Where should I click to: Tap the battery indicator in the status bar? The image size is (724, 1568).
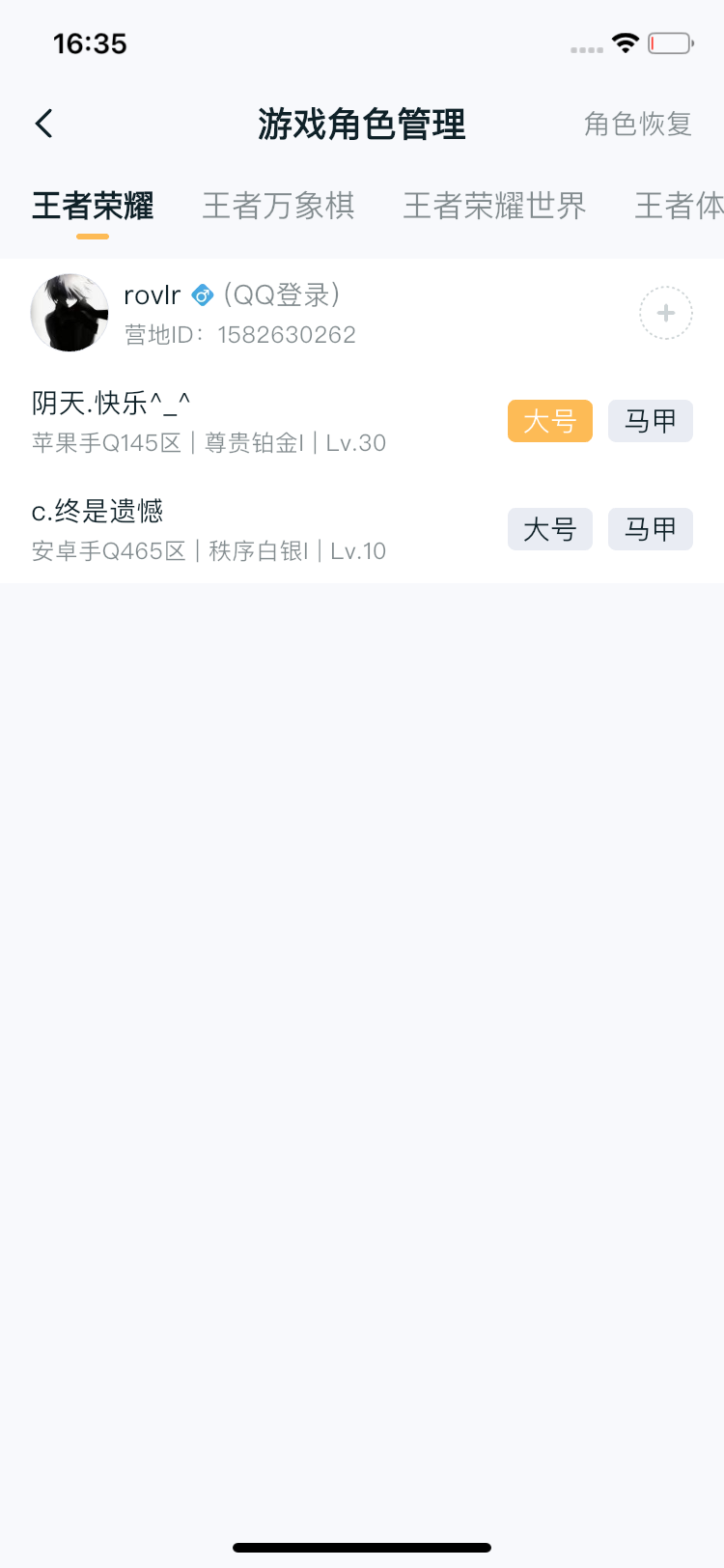click(x=668, y=42)
